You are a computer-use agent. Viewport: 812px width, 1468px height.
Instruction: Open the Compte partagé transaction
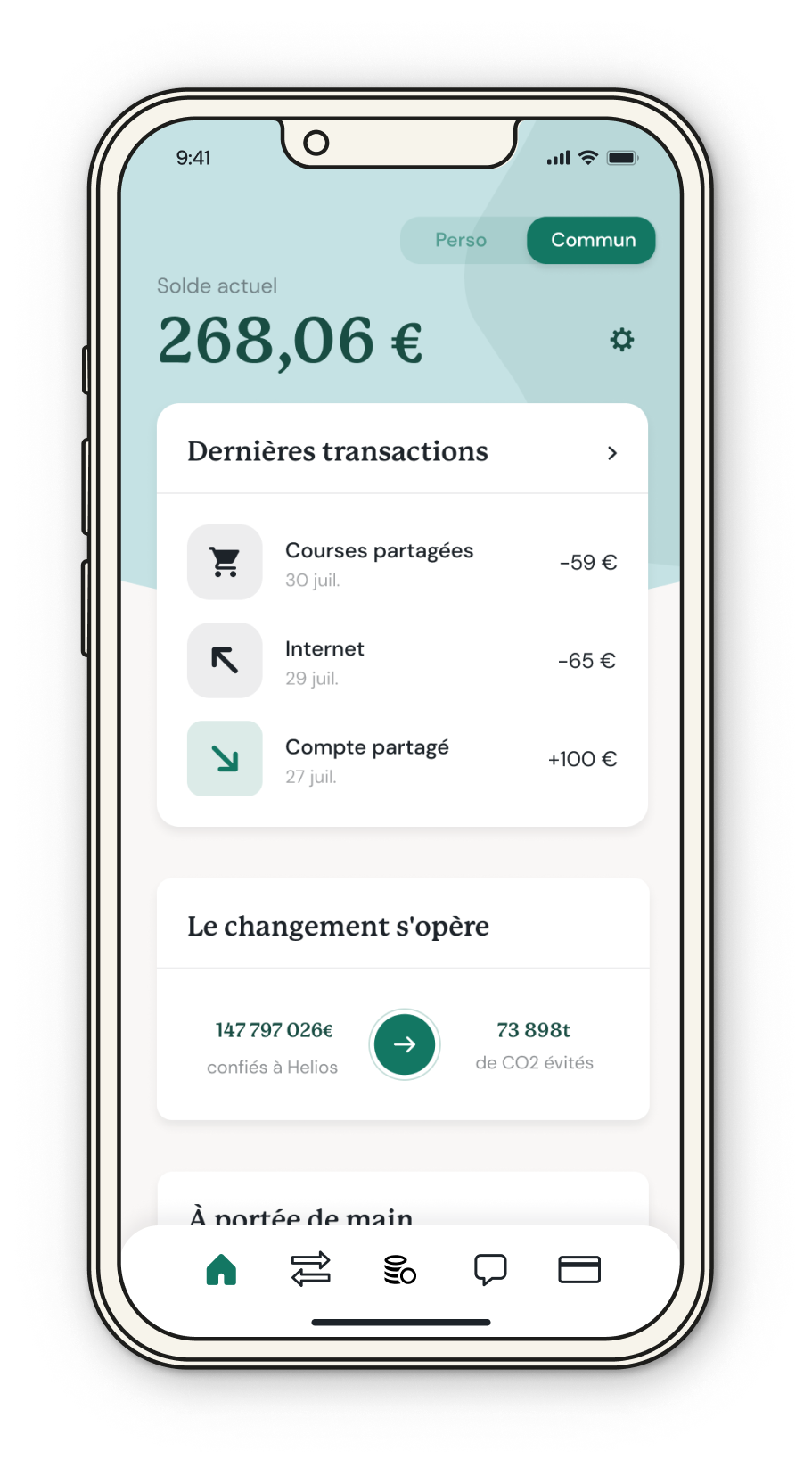[x=402, y=759]
